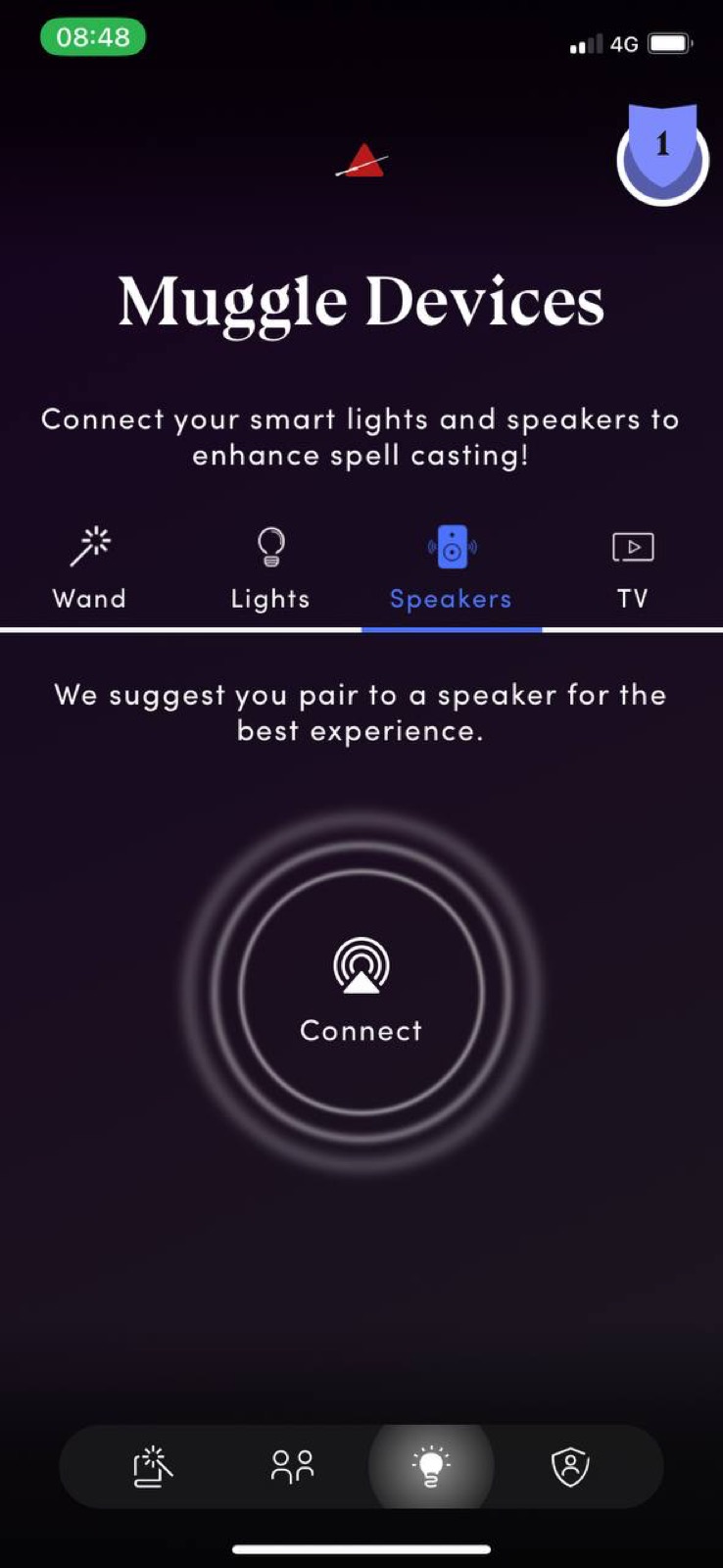The image size is (723, 1568).
Task: Open the spell casting tab in bottom bar
Action: point(153,1466)
